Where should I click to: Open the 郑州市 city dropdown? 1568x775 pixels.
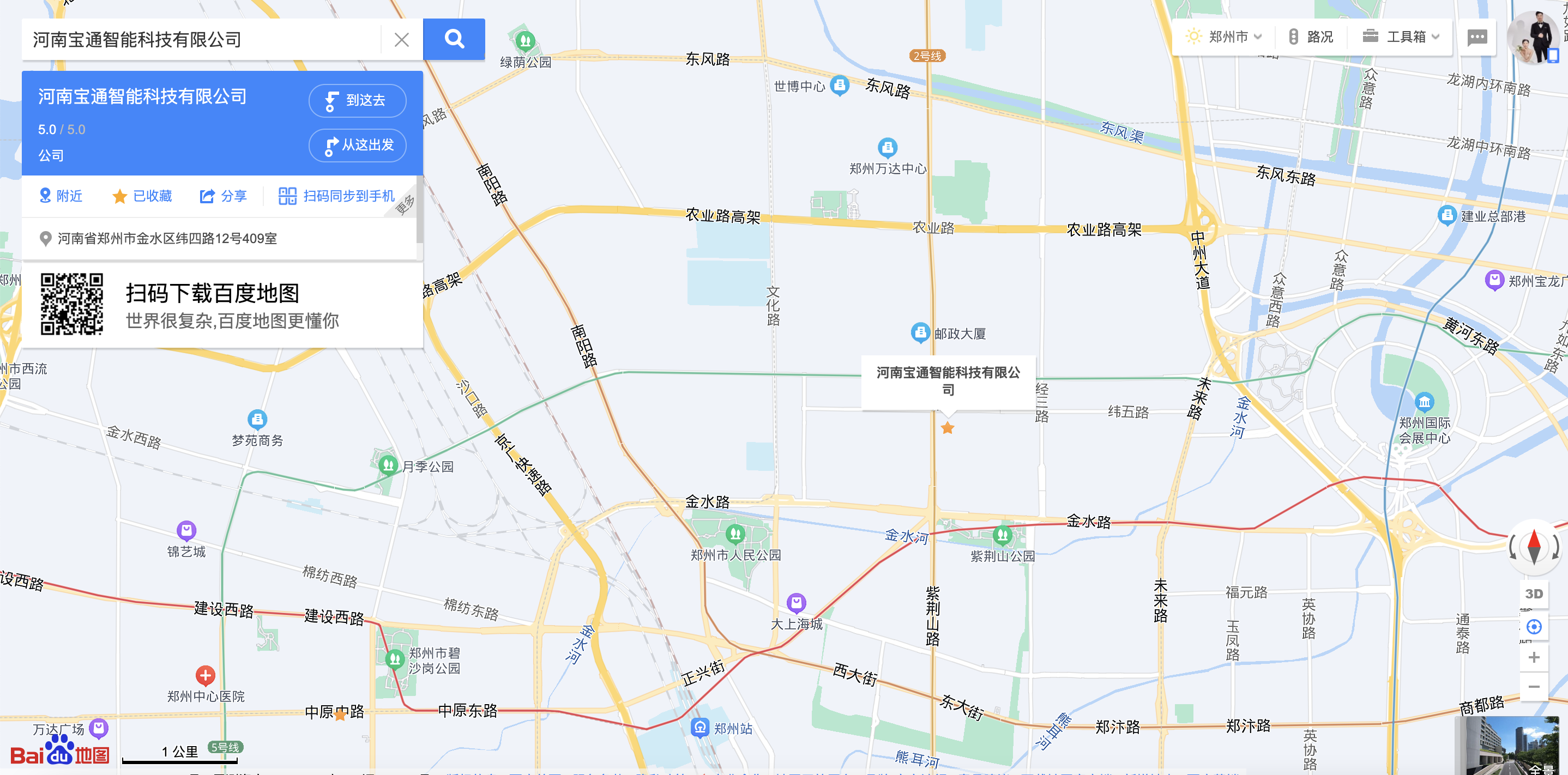pos(1225,37)
